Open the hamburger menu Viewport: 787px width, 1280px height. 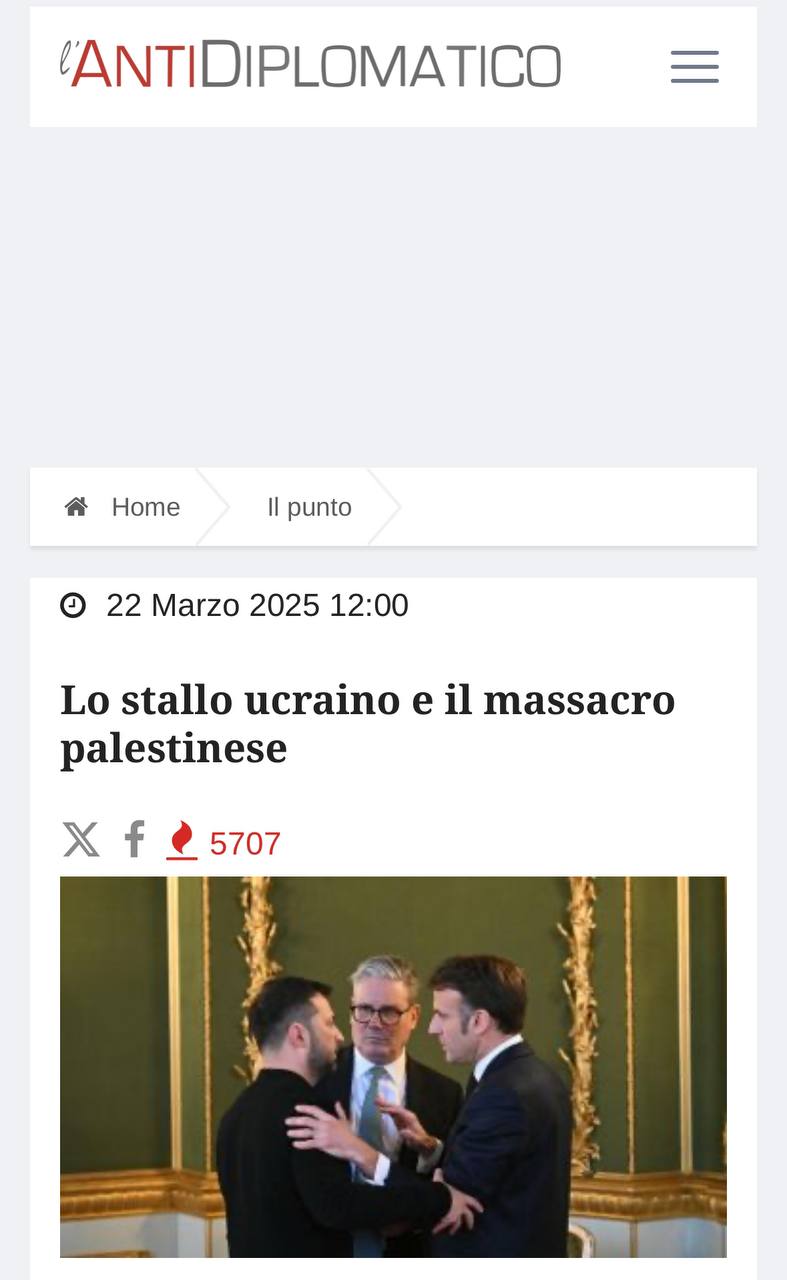[x=694, y=67]
